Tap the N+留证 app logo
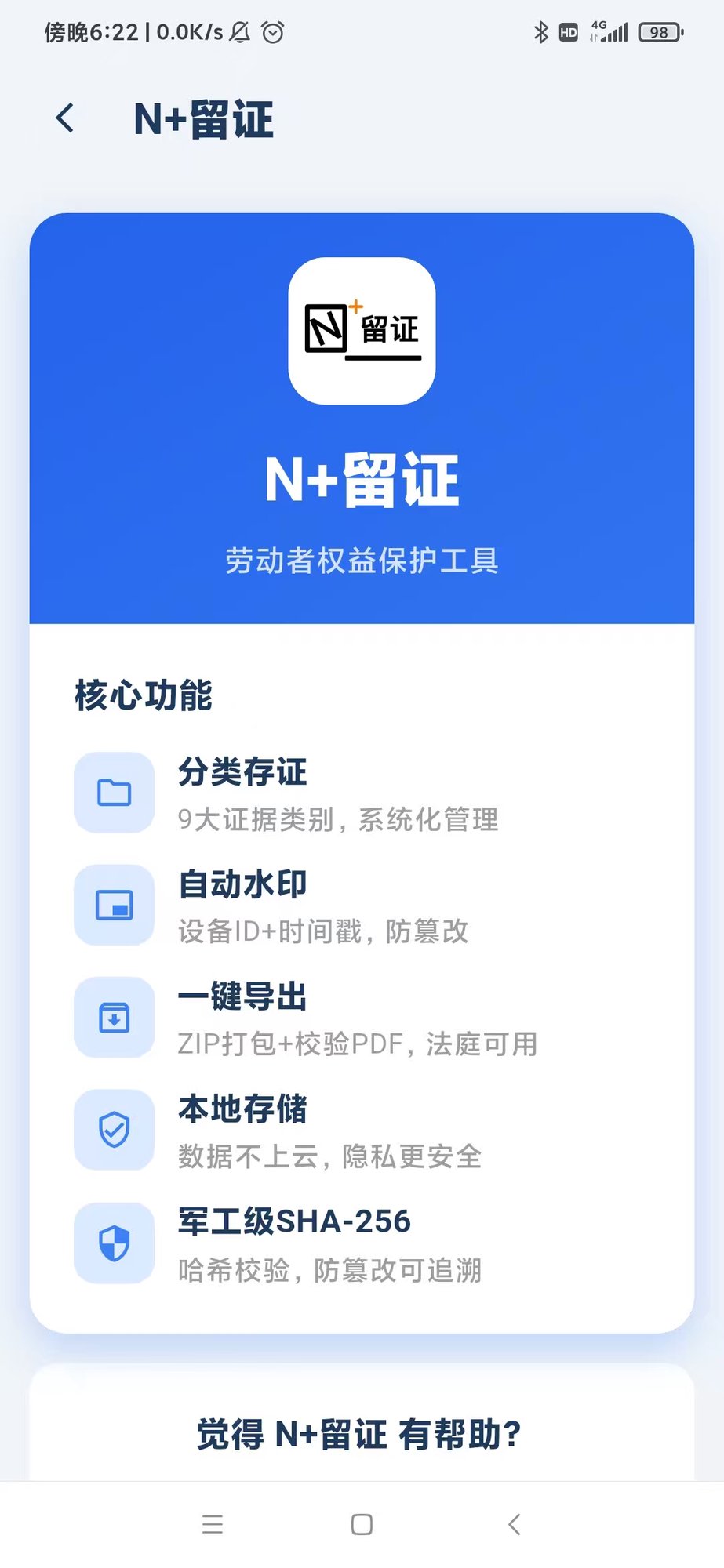724x1568 pixels. (361, 331)
